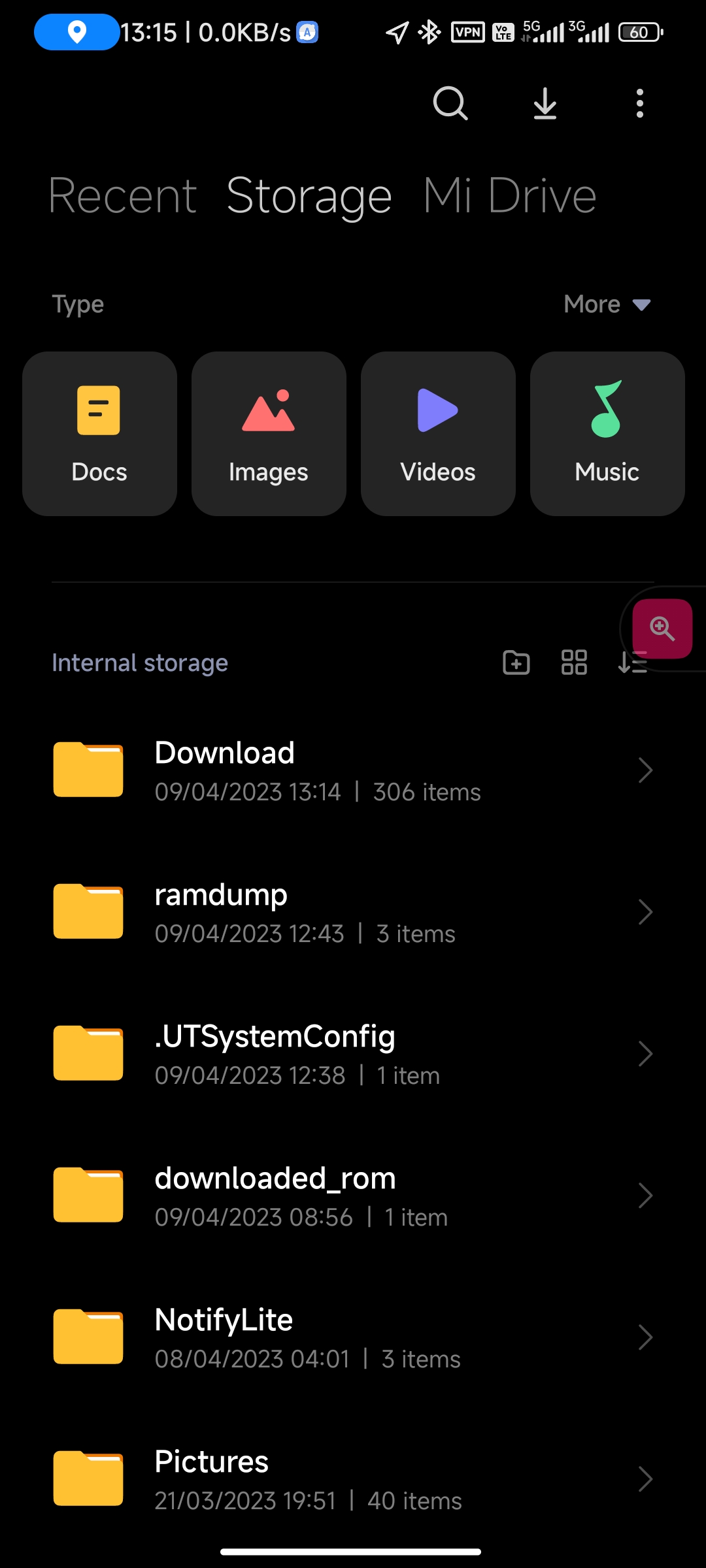Open the NotifyLite folder
The height and width of the screenshot is (1568, 706).
pos(353,1338)
